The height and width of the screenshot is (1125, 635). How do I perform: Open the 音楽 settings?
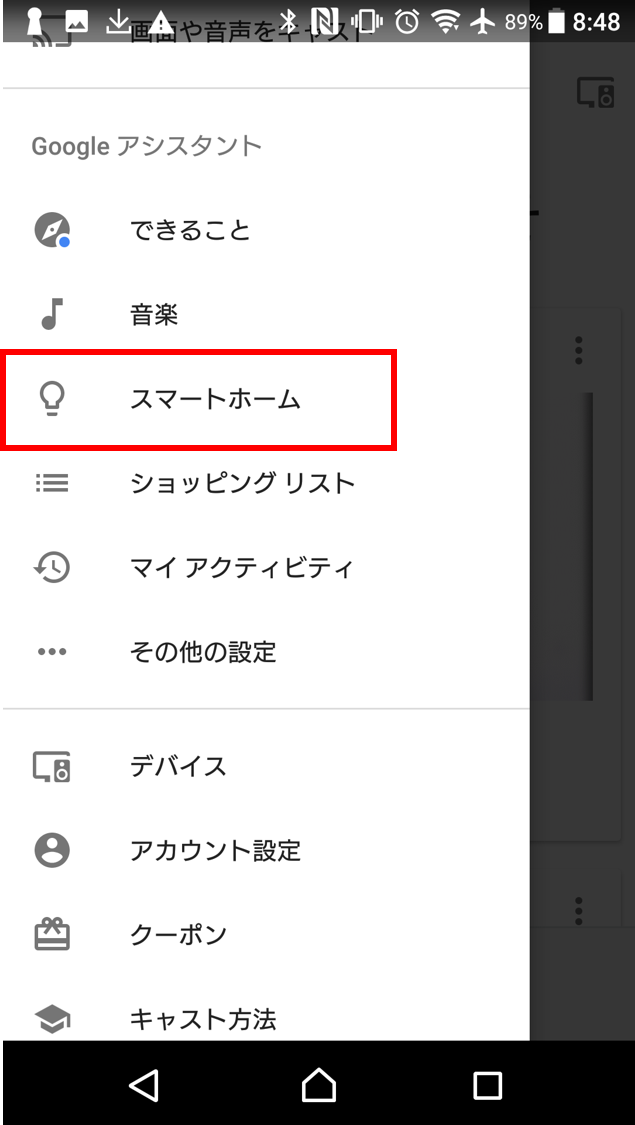click(x=265, y=315)
